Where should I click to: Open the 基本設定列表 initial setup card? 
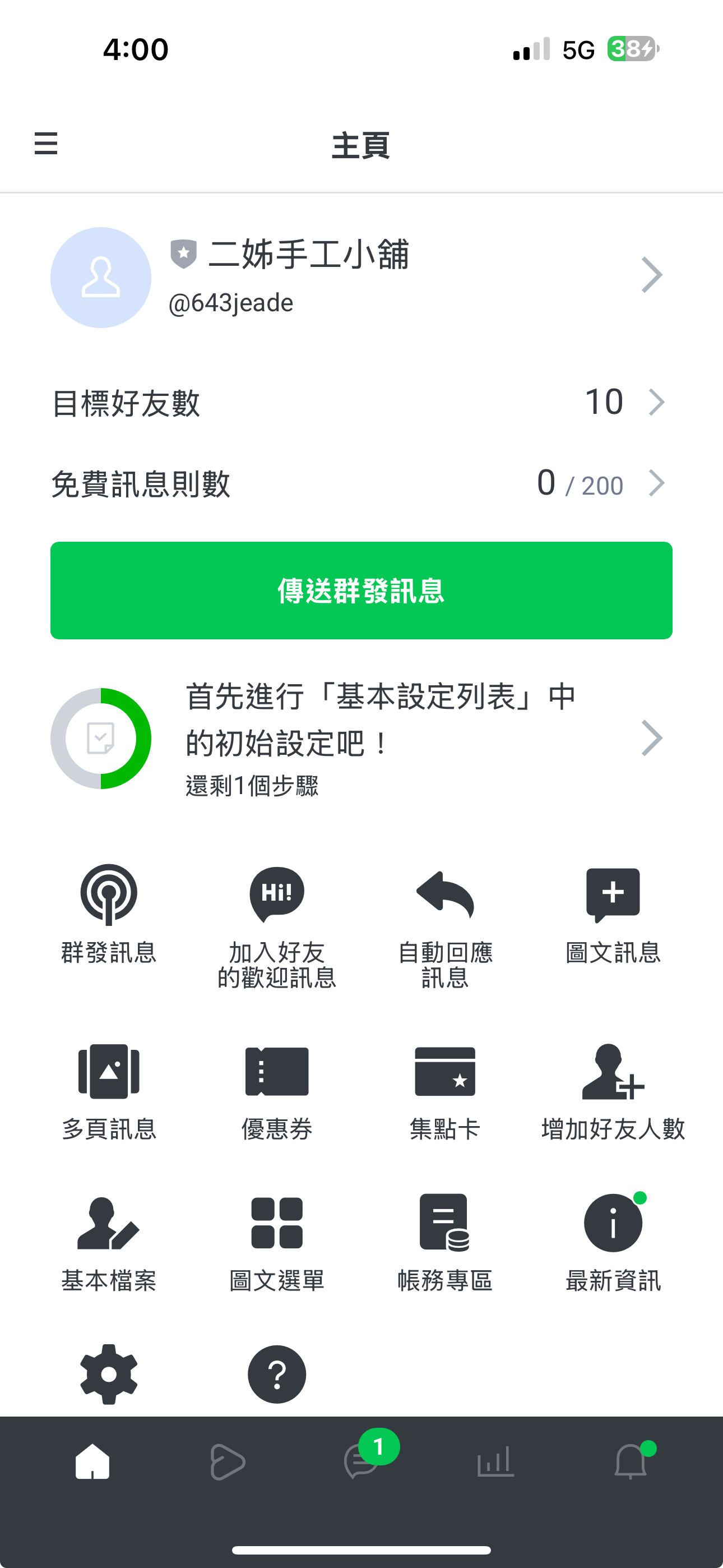[x=361, y=739]
